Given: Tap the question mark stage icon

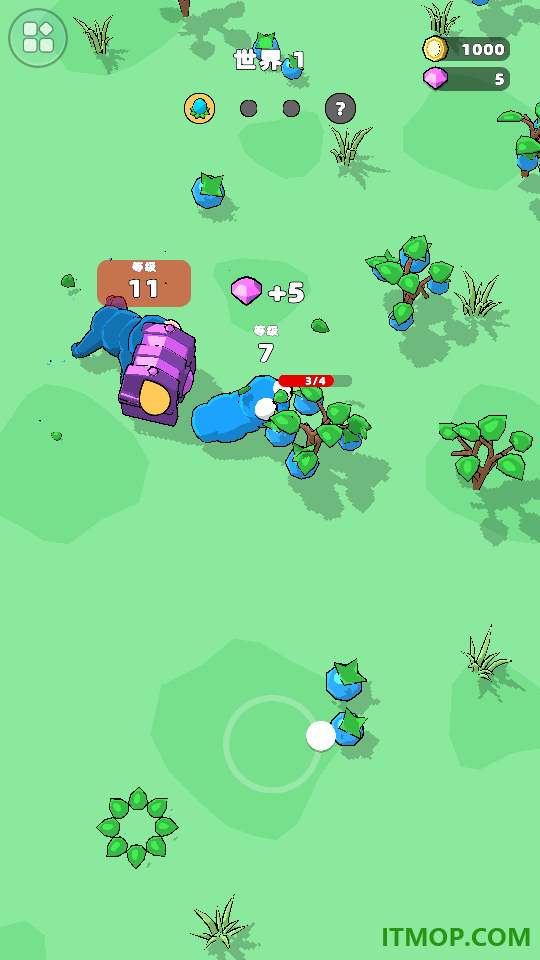Looking at the screenshot, I should pos(340,109).
